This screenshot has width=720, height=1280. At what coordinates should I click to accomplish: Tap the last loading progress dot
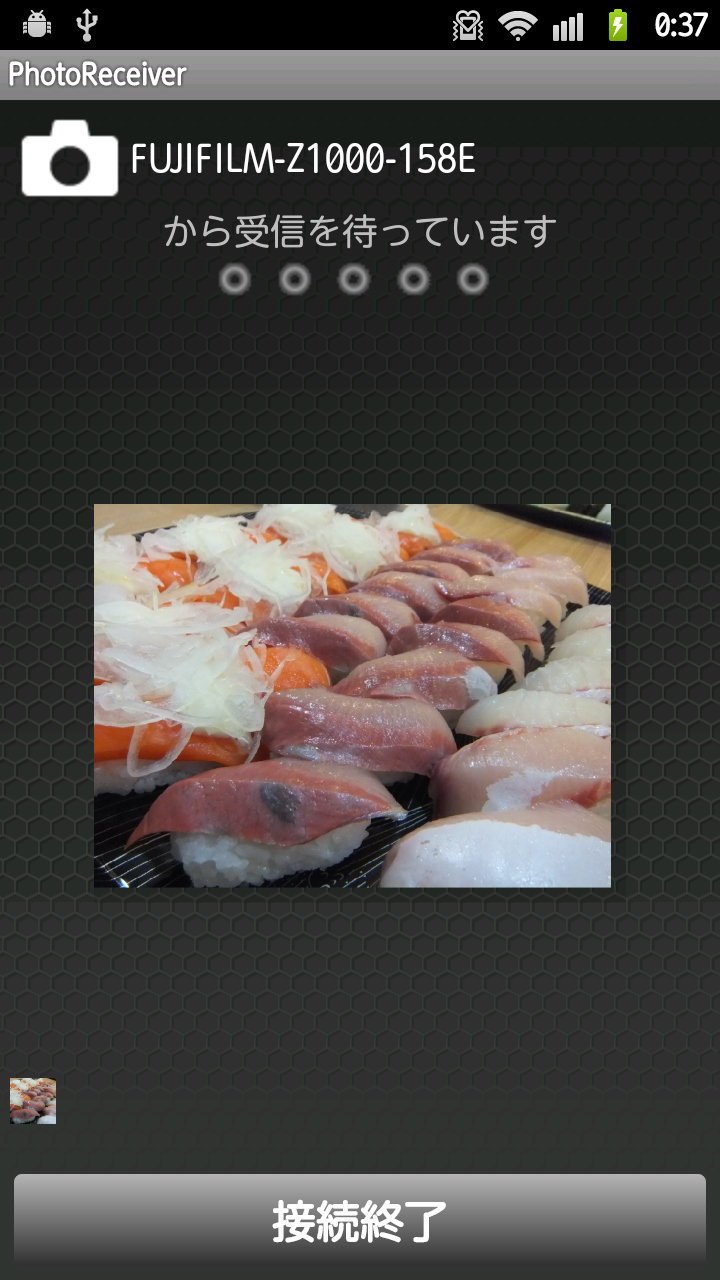(470, 279)
